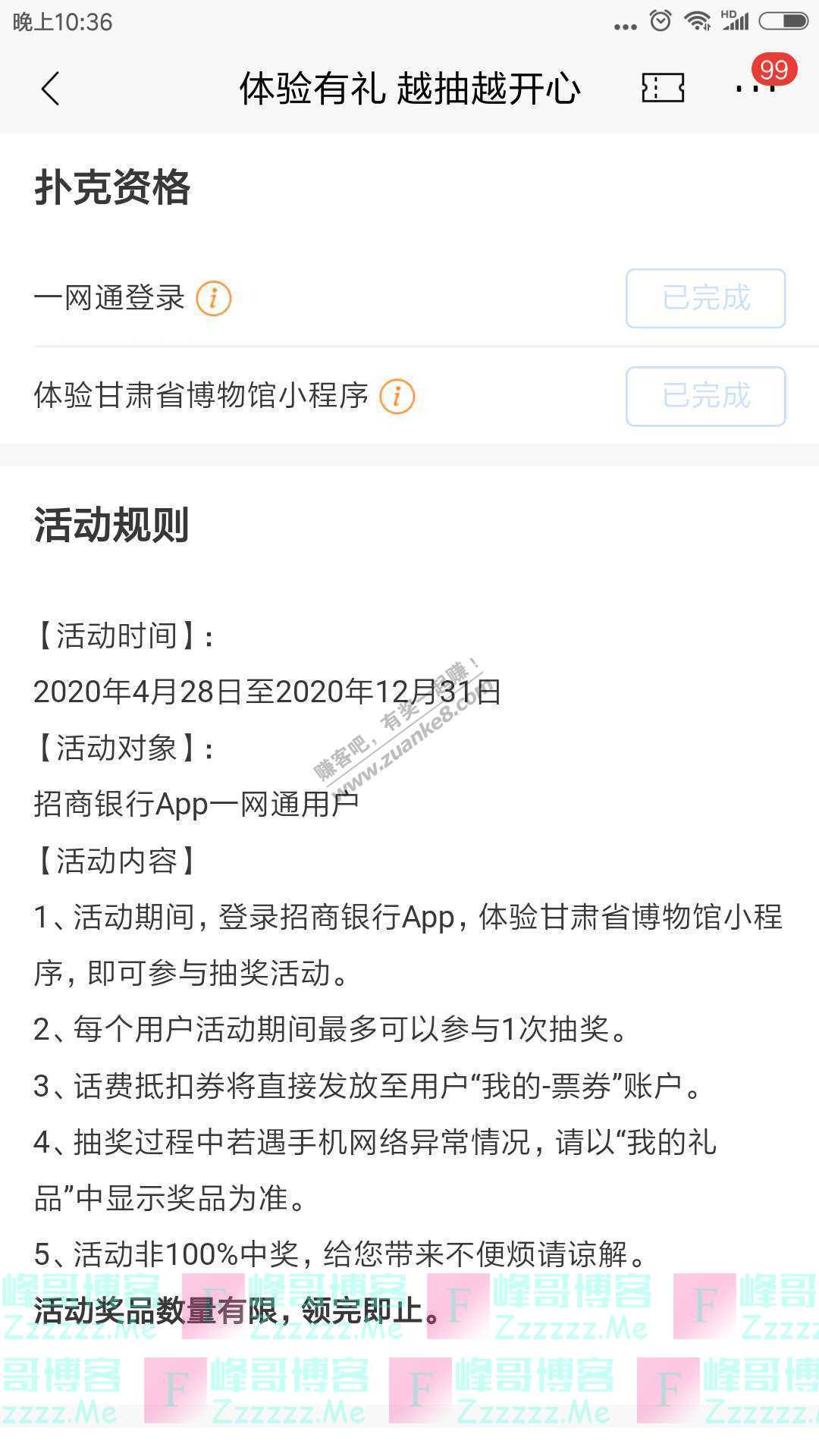Tap the info icon beside 体验甘肃省博物馆小程序

397,396
